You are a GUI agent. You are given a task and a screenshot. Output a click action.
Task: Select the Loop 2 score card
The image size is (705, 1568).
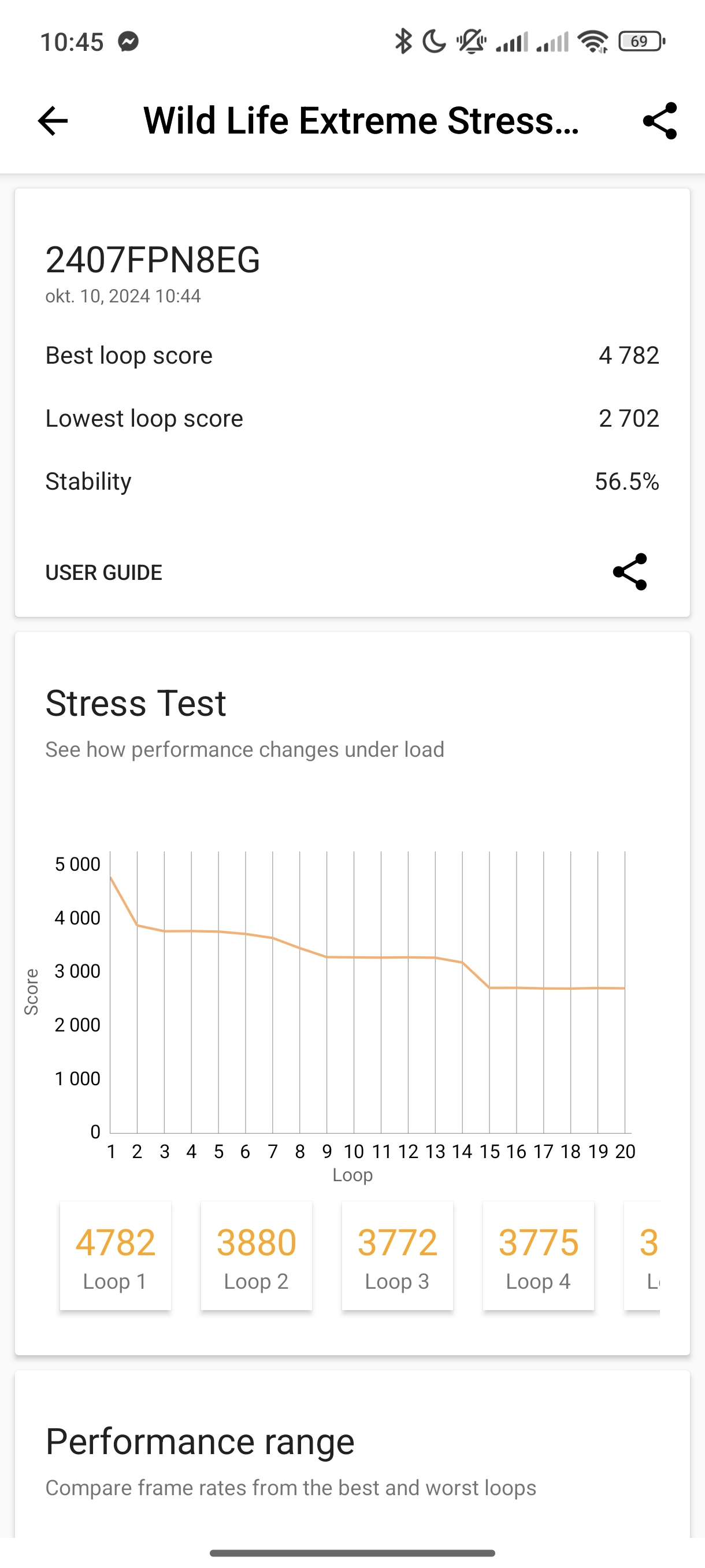257,1256
